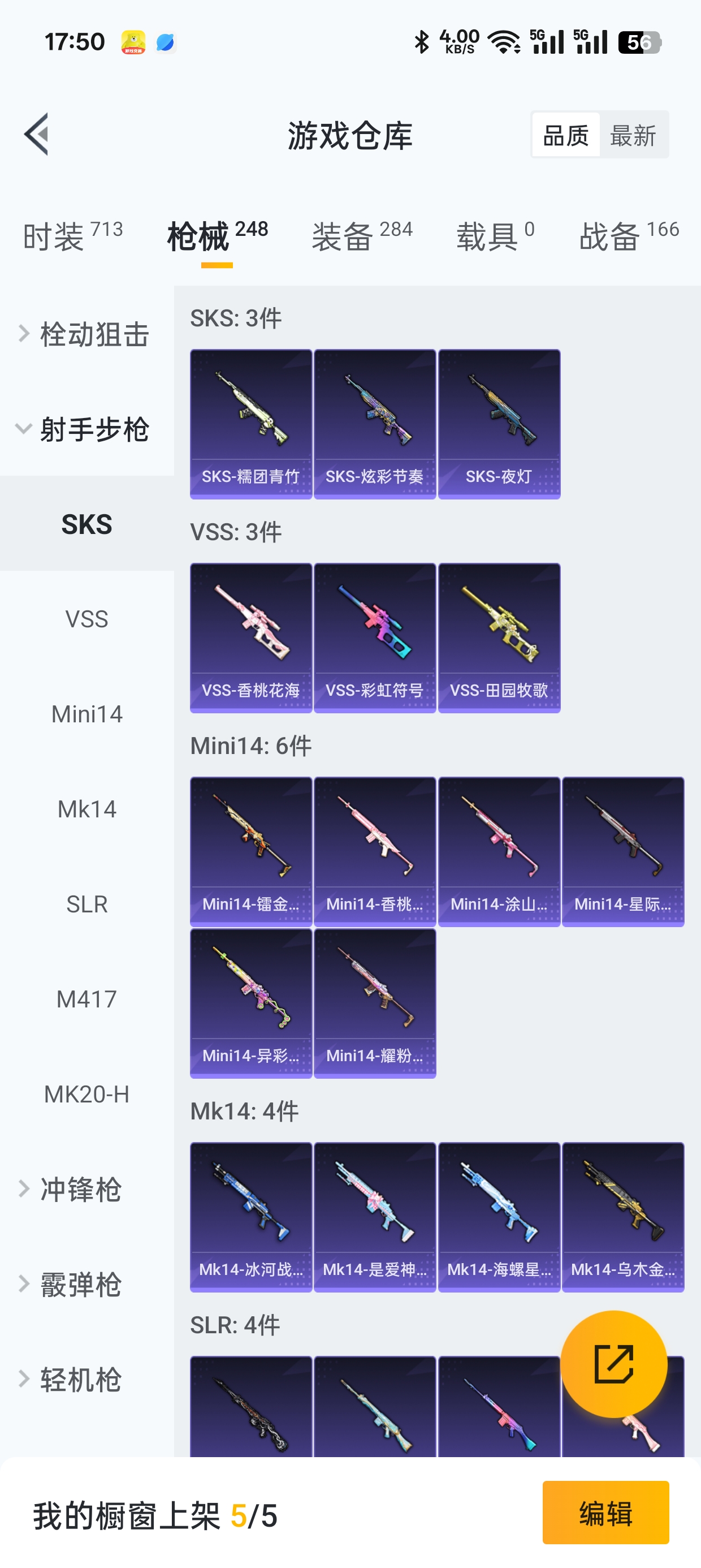Open the Mini14-异彩 skin item
This screenshot has width=701, height=1568.
(250, 1002)
